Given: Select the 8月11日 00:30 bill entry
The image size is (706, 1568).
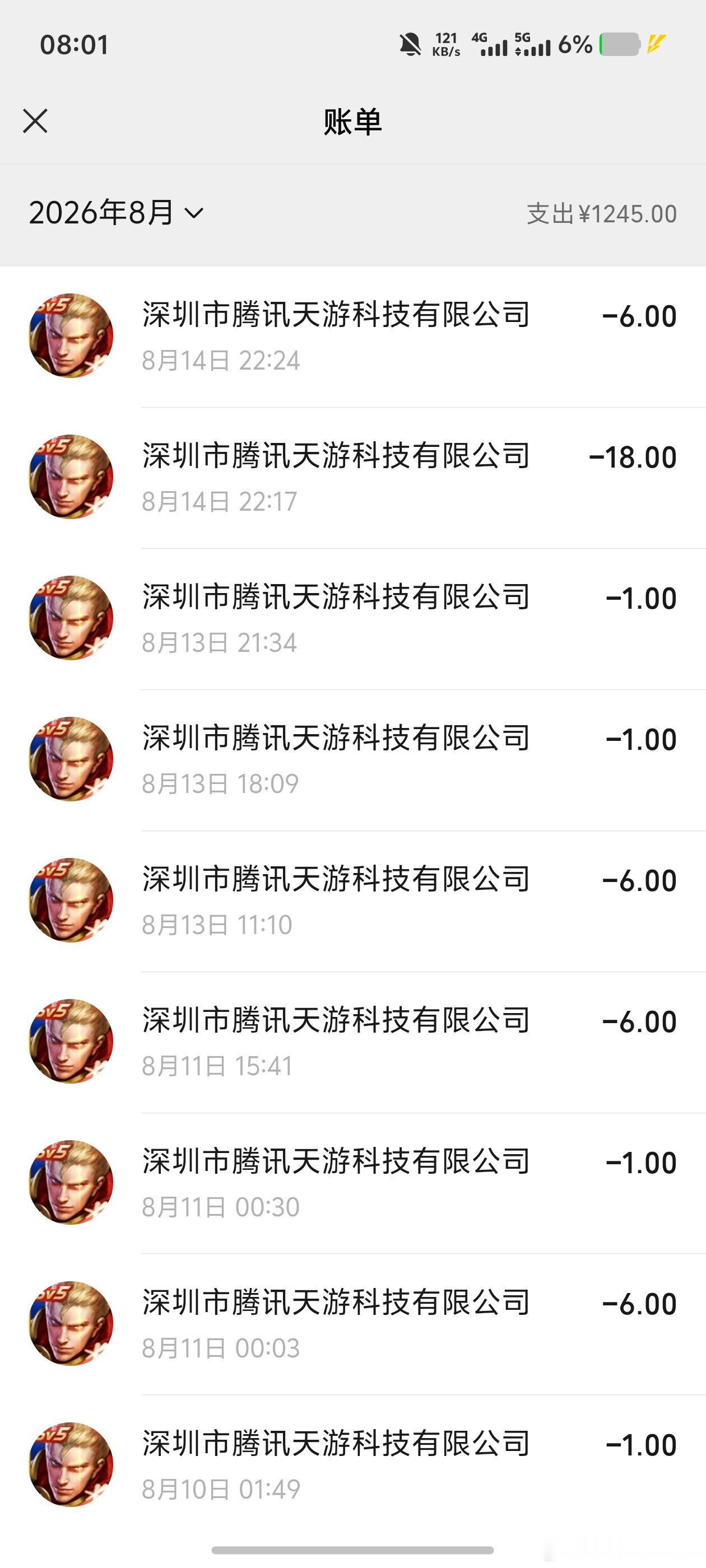Looking at the screenshot, I should pyautogui.click(x=352, y=1183).
